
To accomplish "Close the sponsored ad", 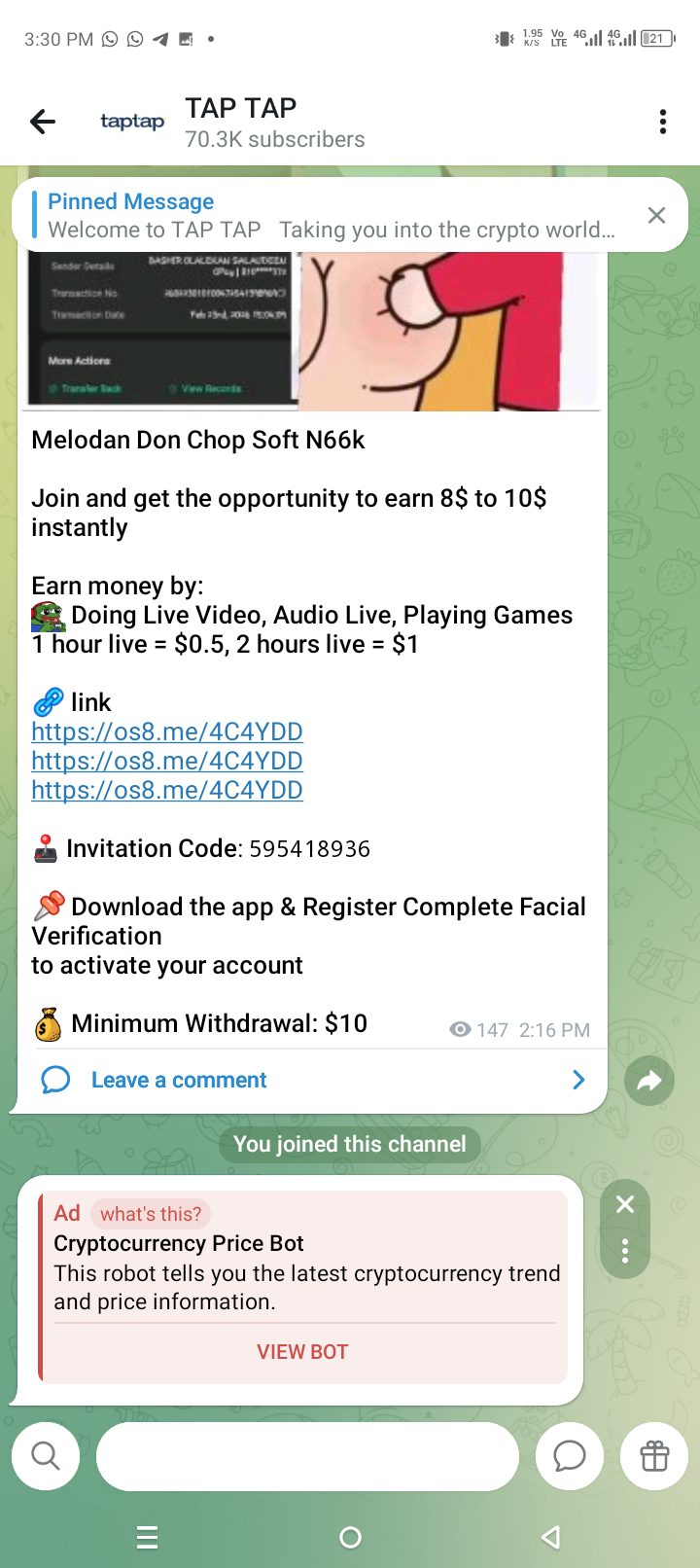I will point(625,1204).
